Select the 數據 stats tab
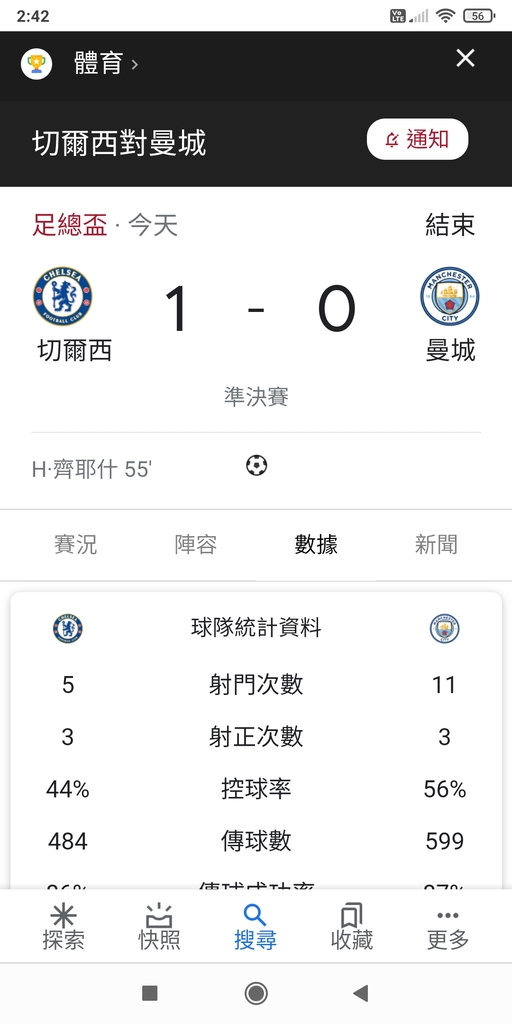512x1024 pixels. pos(316,544)
